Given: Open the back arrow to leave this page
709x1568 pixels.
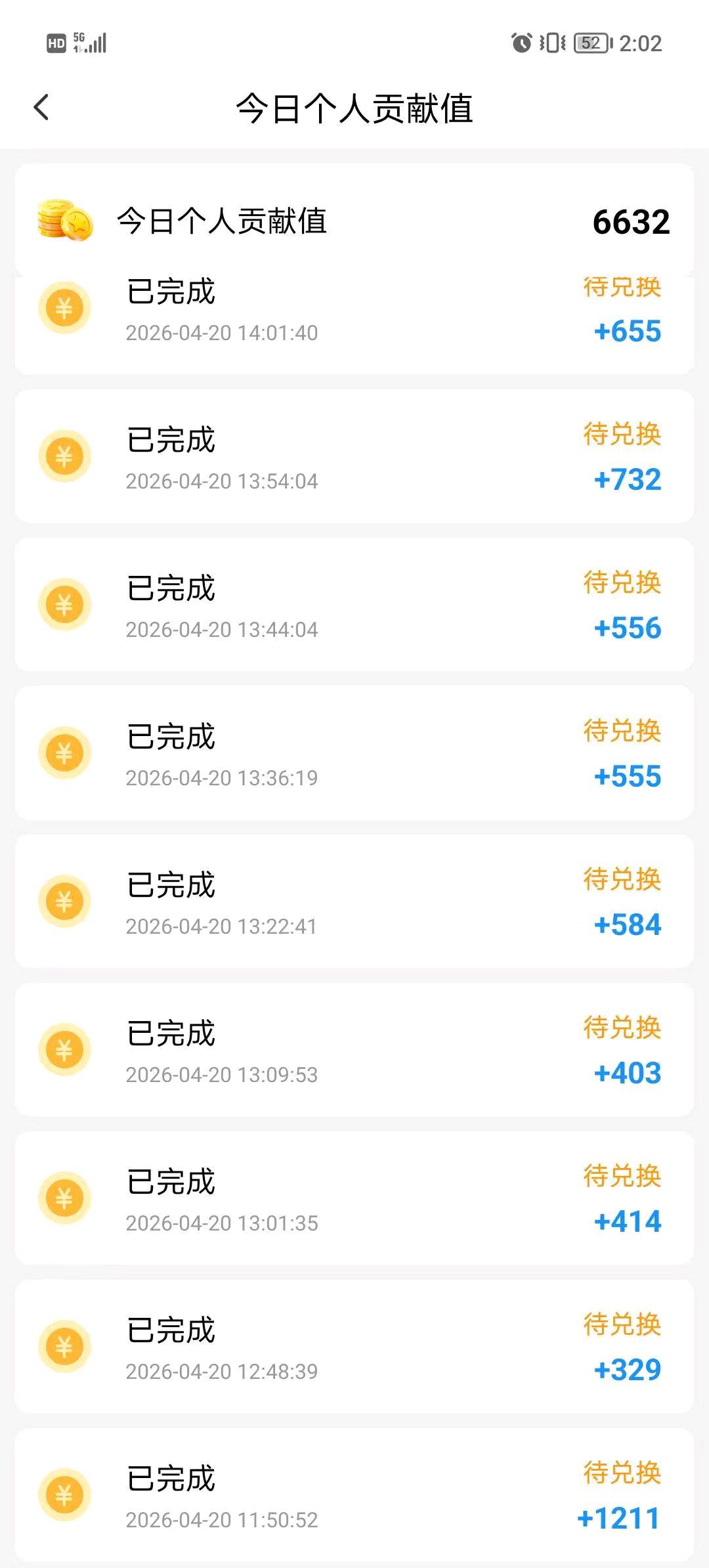Looking at the screenshot, I should tap(41, 107).
